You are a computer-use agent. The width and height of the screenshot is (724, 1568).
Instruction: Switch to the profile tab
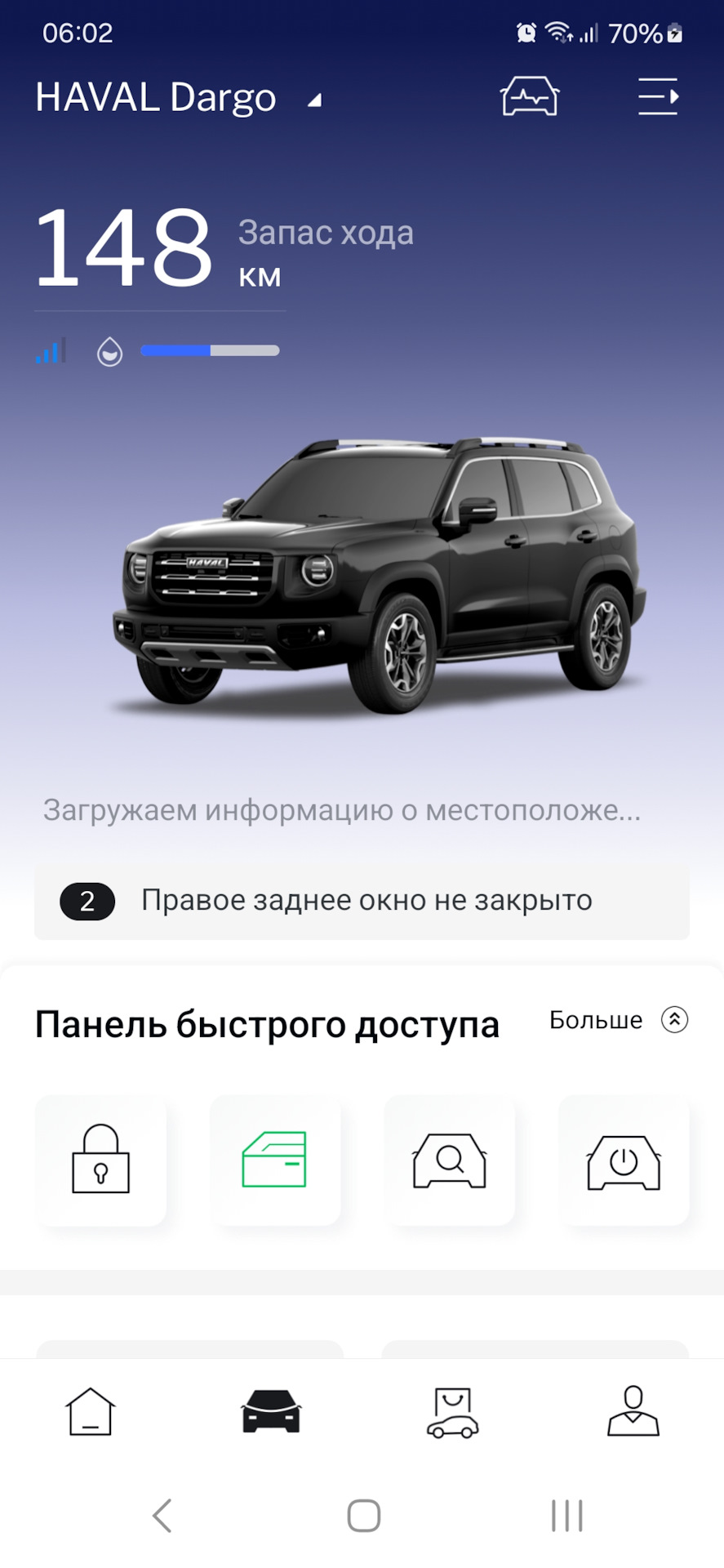[633, 1412]
